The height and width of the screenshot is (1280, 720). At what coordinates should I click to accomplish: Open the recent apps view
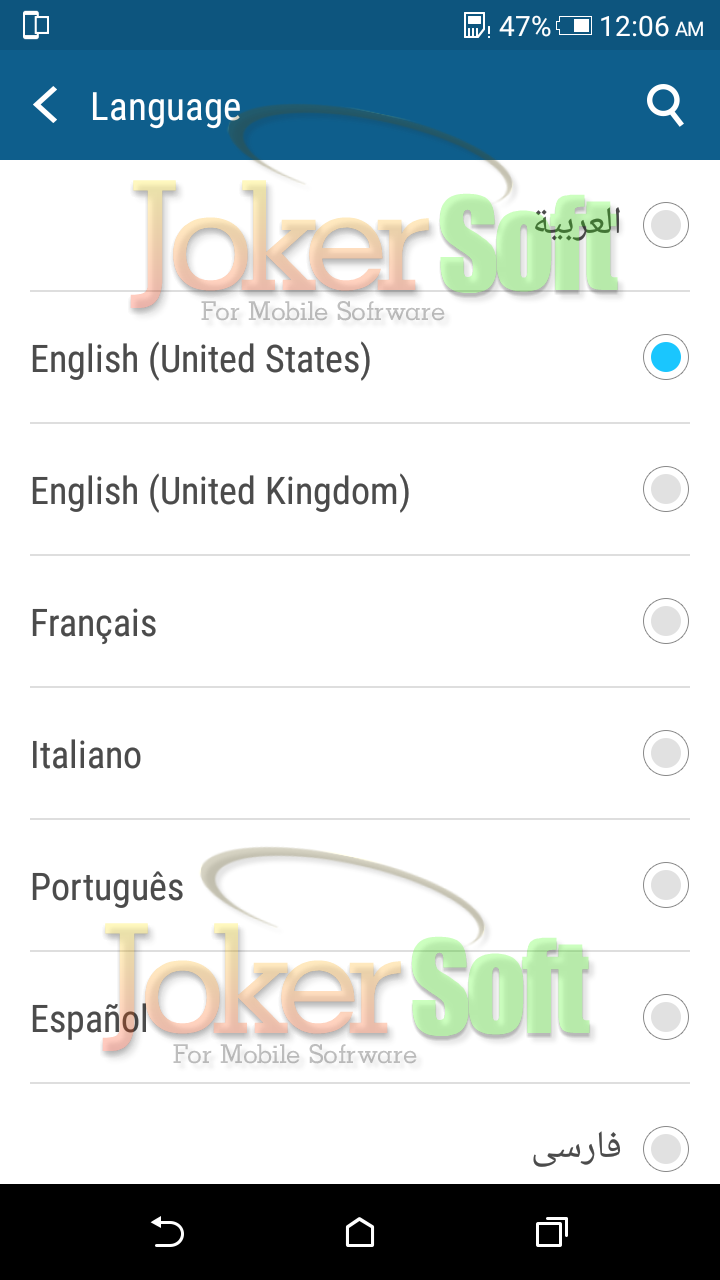(551, 1232)
